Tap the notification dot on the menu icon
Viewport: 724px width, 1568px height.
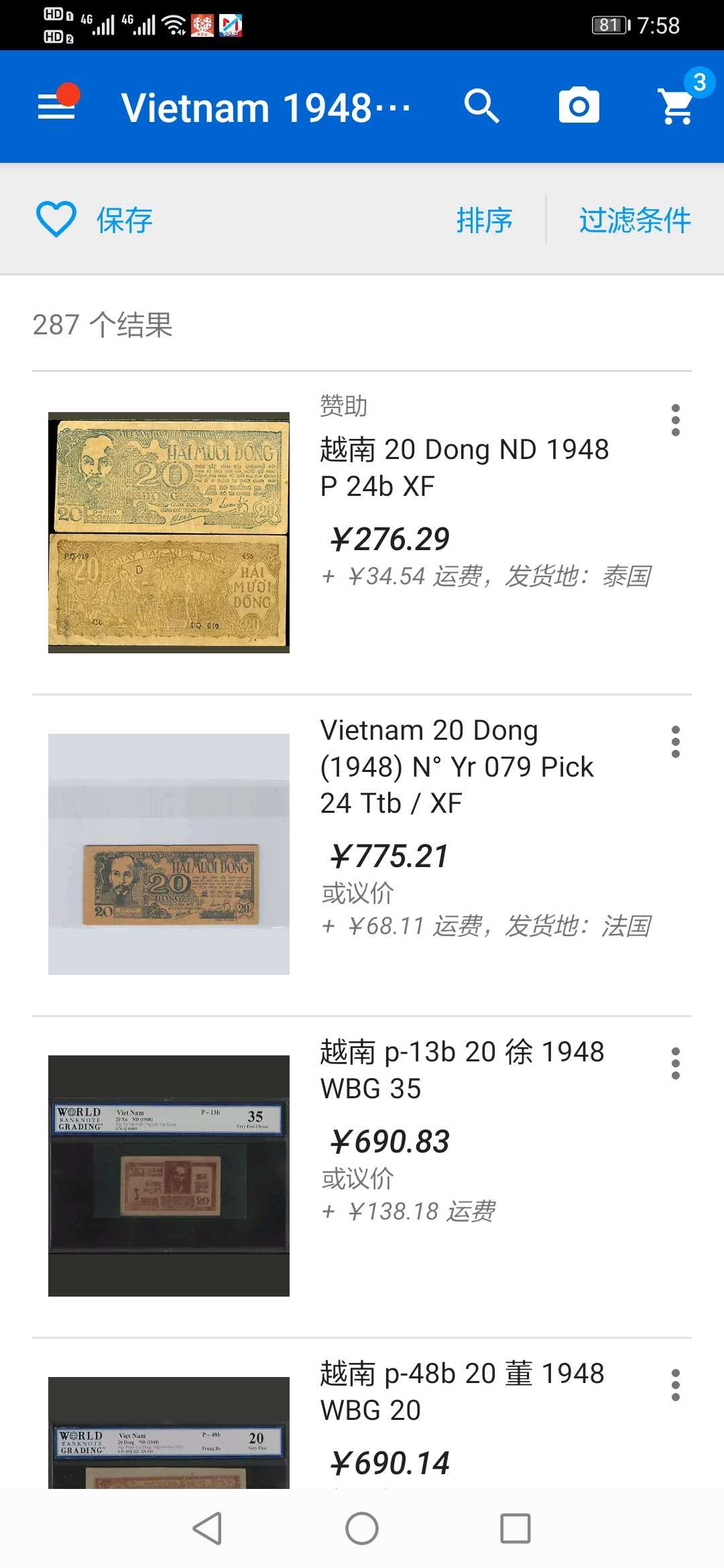69,95
